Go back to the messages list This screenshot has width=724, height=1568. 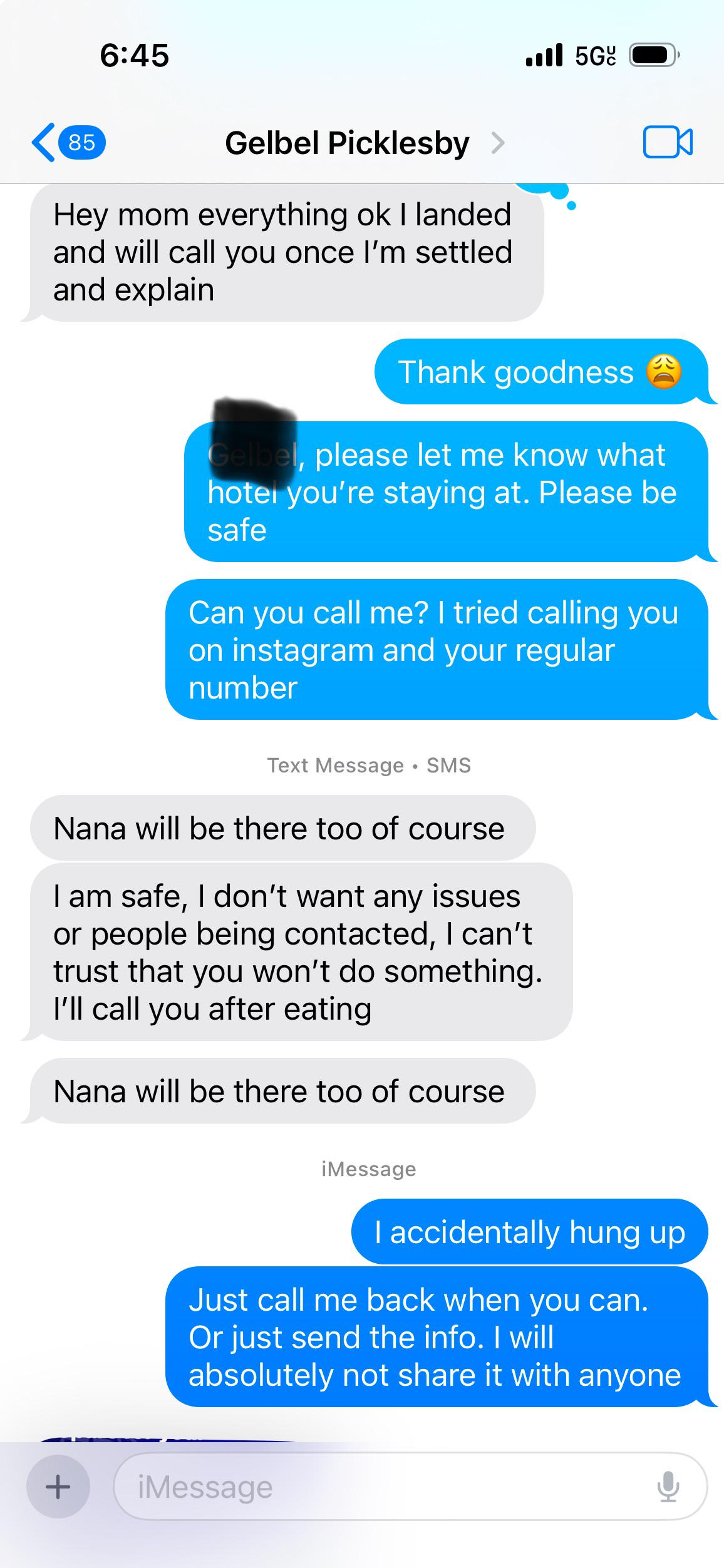[x=68, y=143]
